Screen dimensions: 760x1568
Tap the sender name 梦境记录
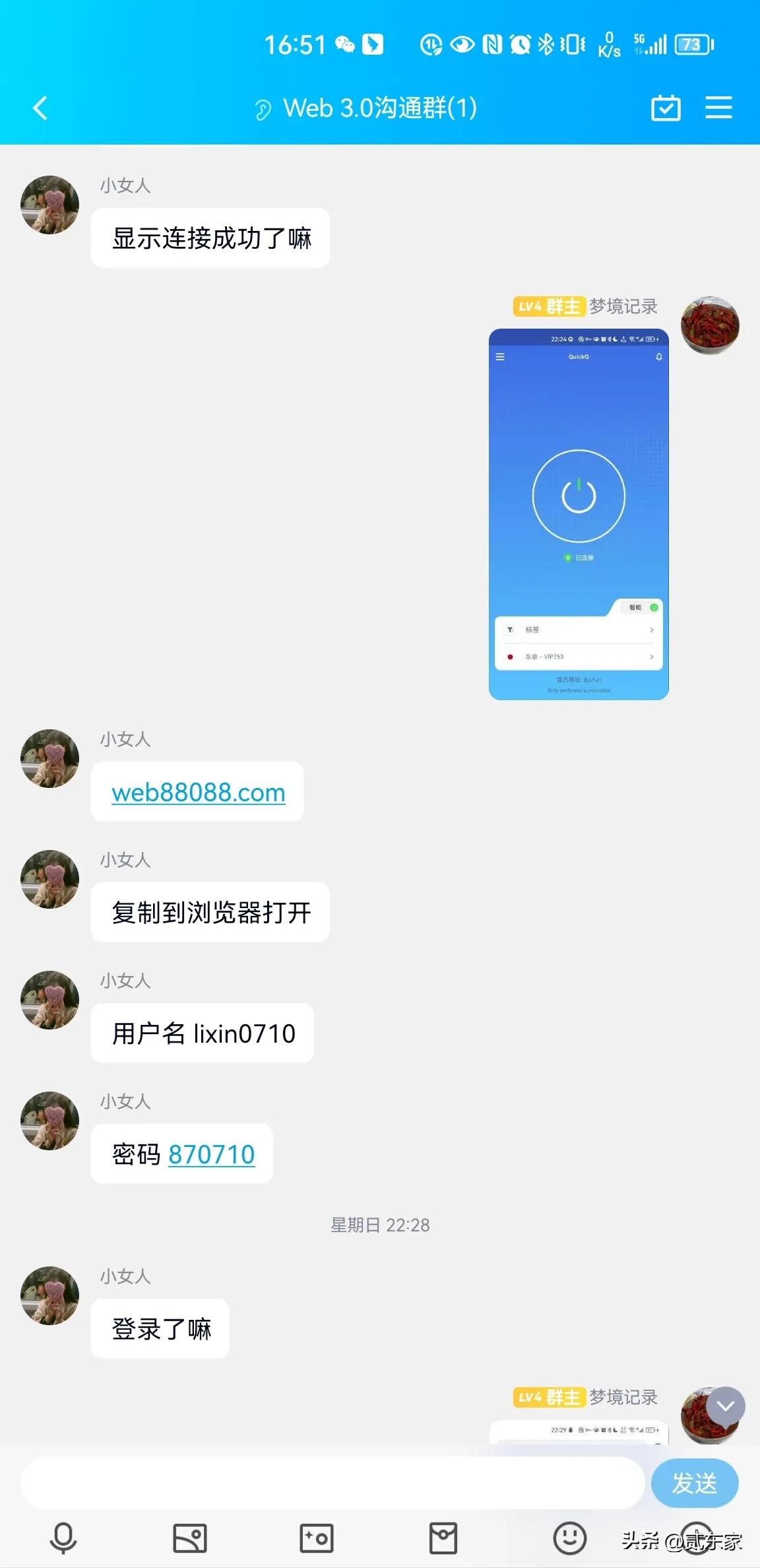(624, 306)
